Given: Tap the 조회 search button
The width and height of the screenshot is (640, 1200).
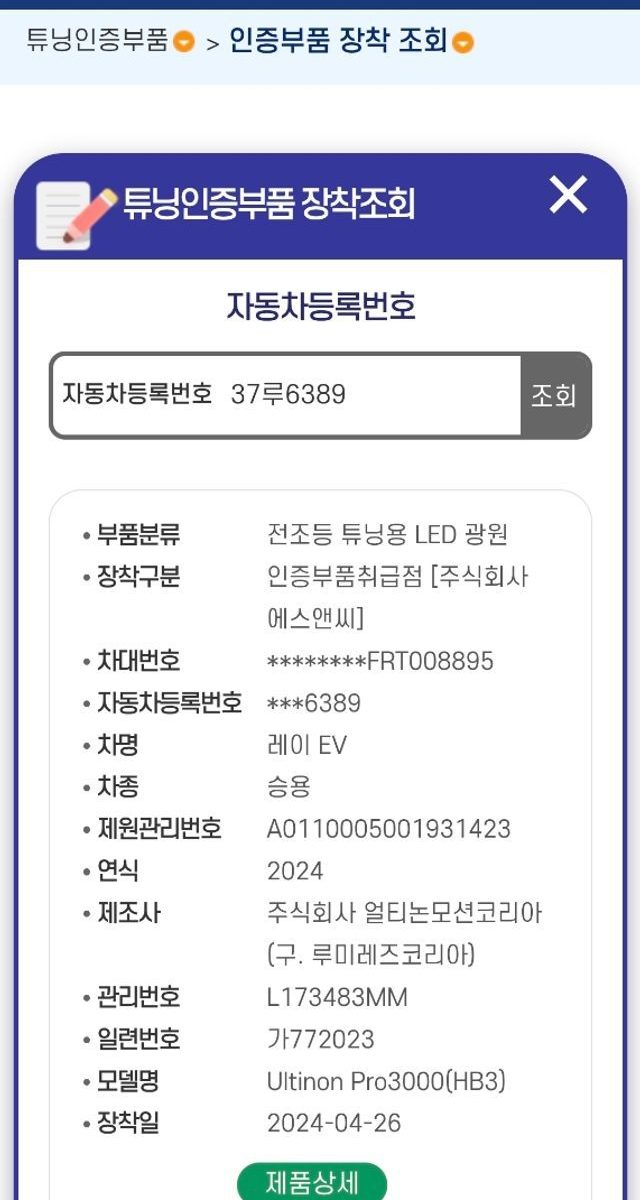Looking at the screenshot, I should point(555,395).
